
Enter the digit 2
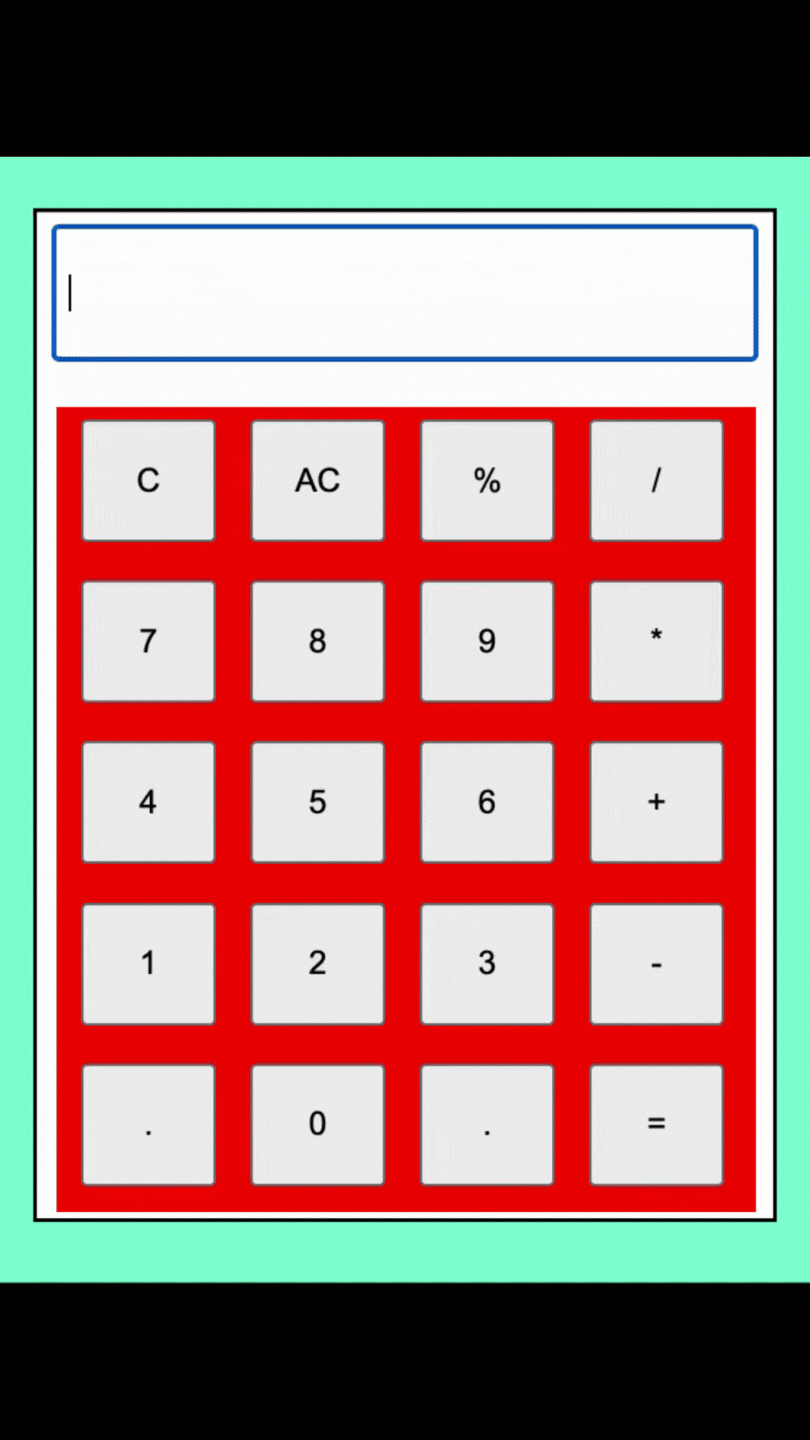click(x=318, y=964)
